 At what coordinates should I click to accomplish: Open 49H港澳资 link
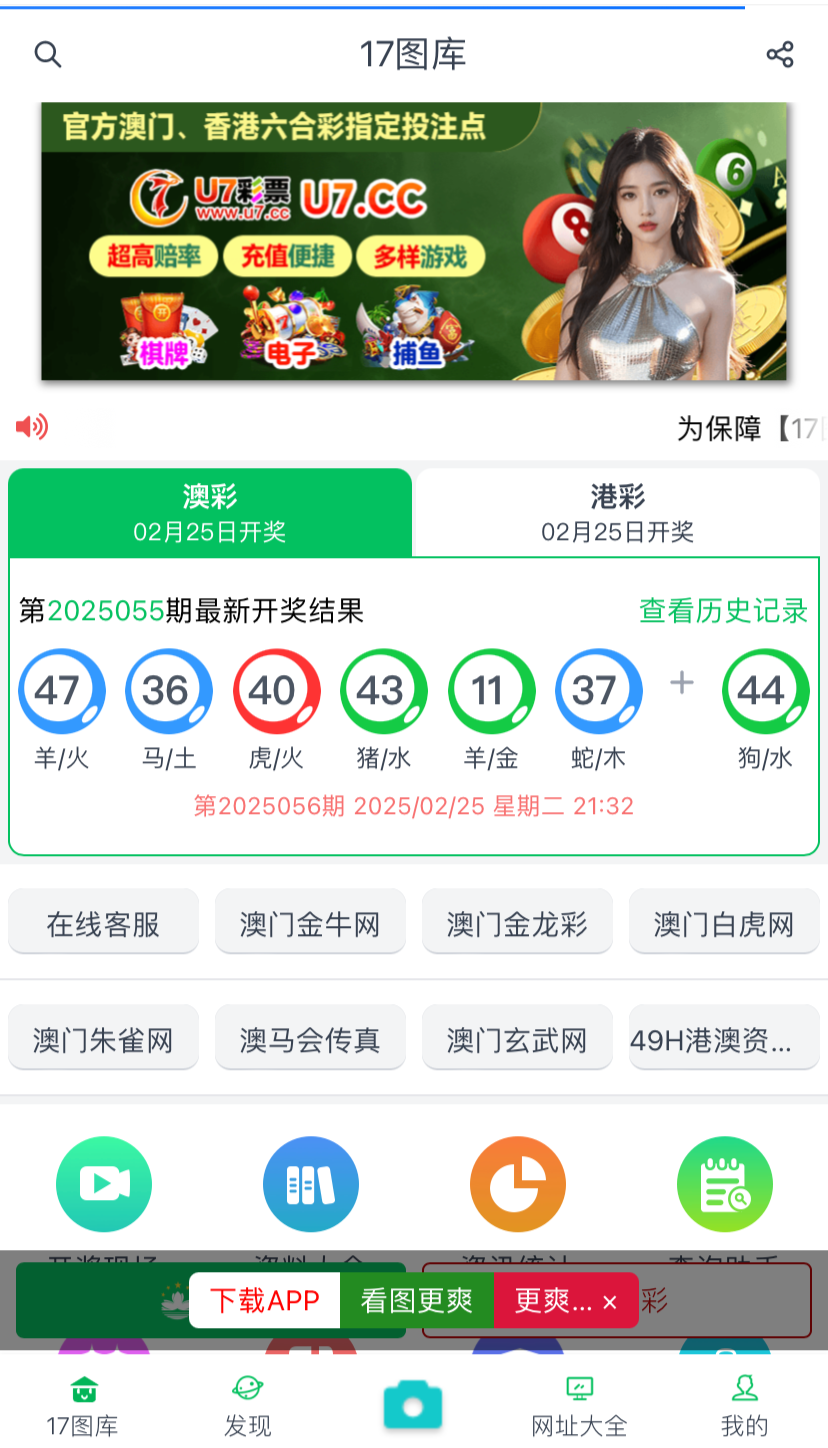724,1040
